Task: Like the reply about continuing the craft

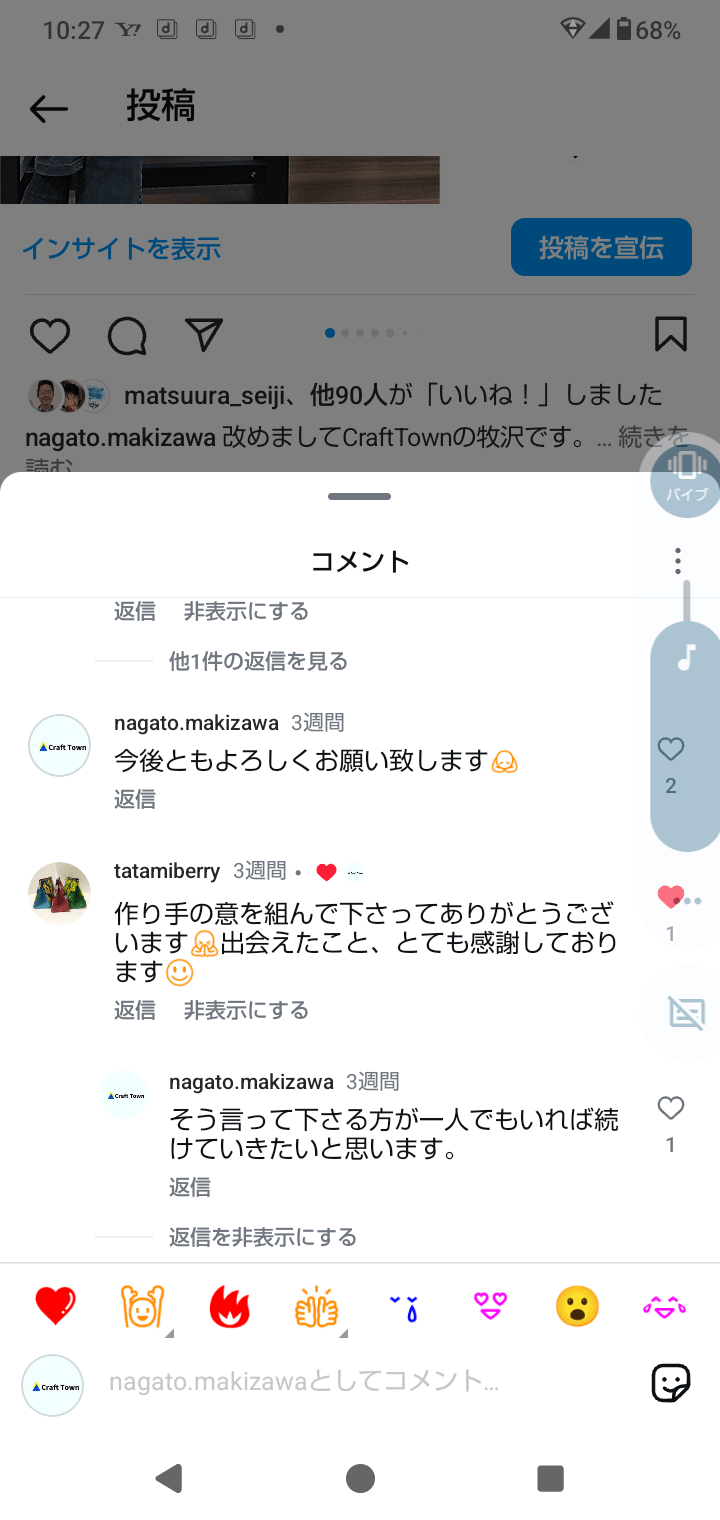Action: click(x=671, y=1107)
